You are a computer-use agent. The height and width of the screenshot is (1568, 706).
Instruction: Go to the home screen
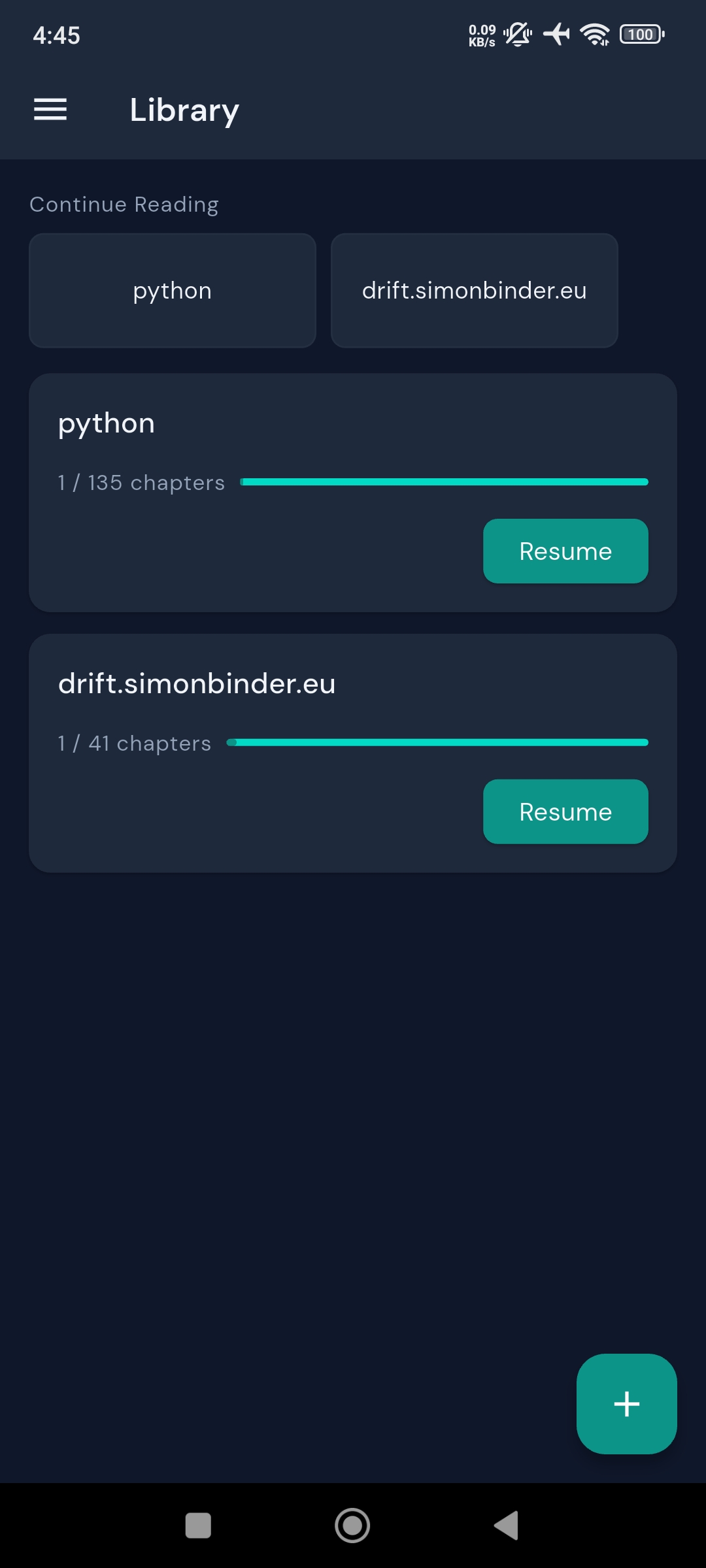coord(352,1526)
